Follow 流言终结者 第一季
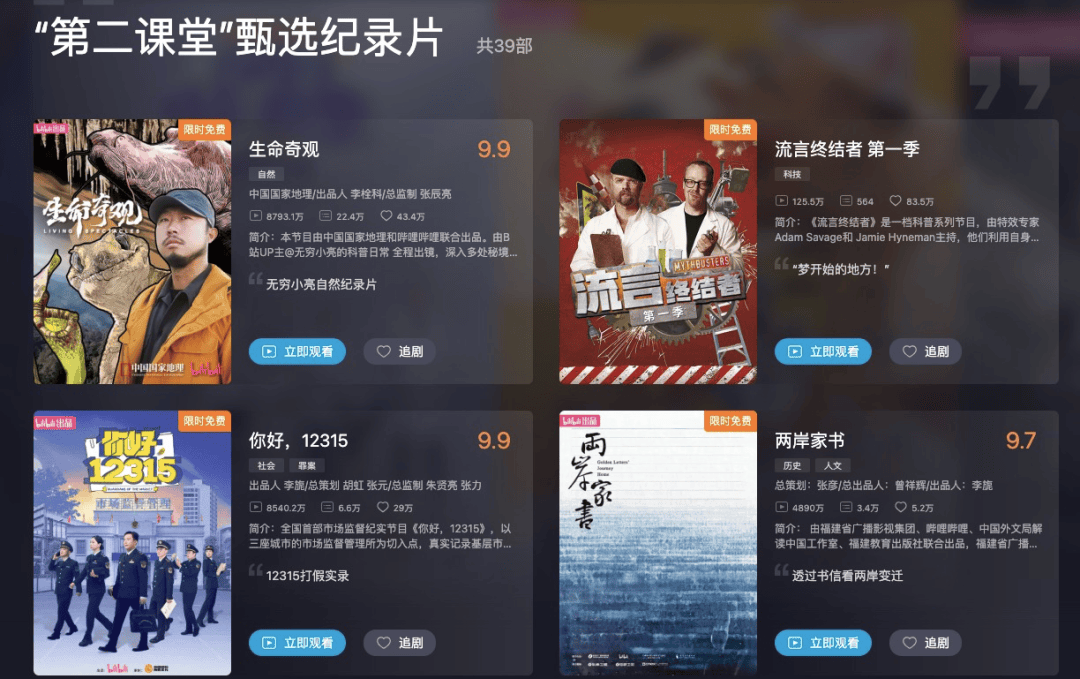Screen dimensions: 1080x679 [925, 352]
